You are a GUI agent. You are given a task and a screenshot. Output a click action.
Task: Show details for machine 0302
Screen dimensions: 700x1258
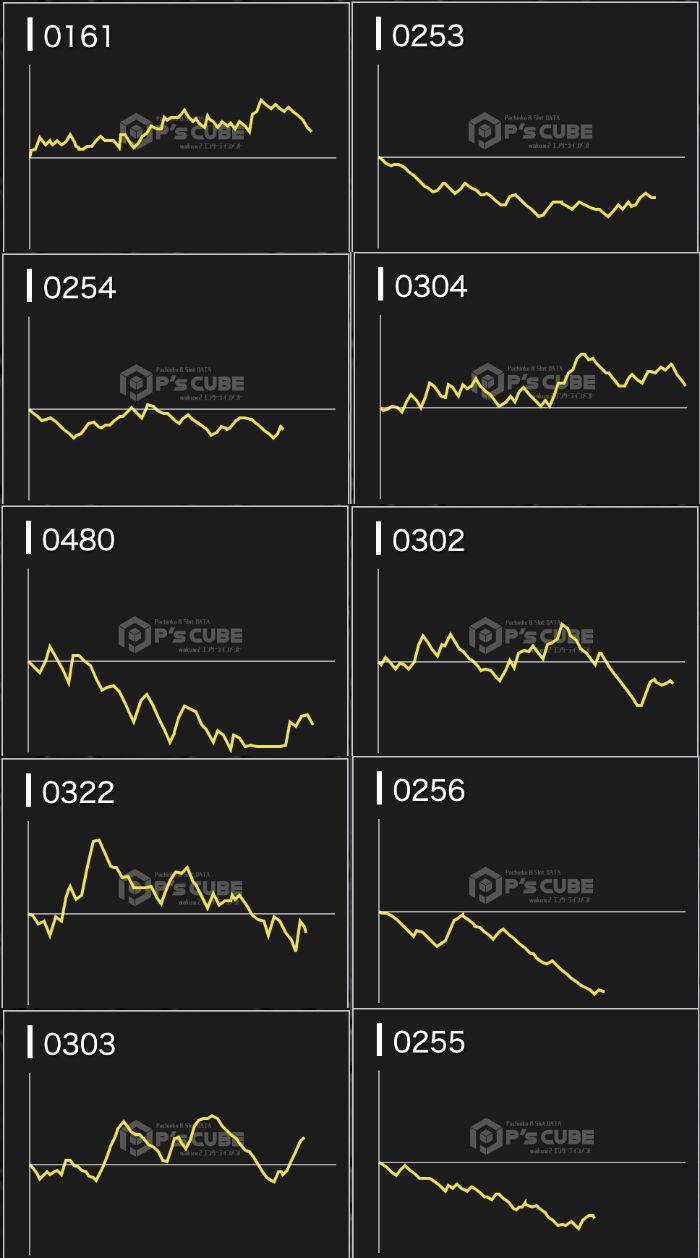pos(524,631)
